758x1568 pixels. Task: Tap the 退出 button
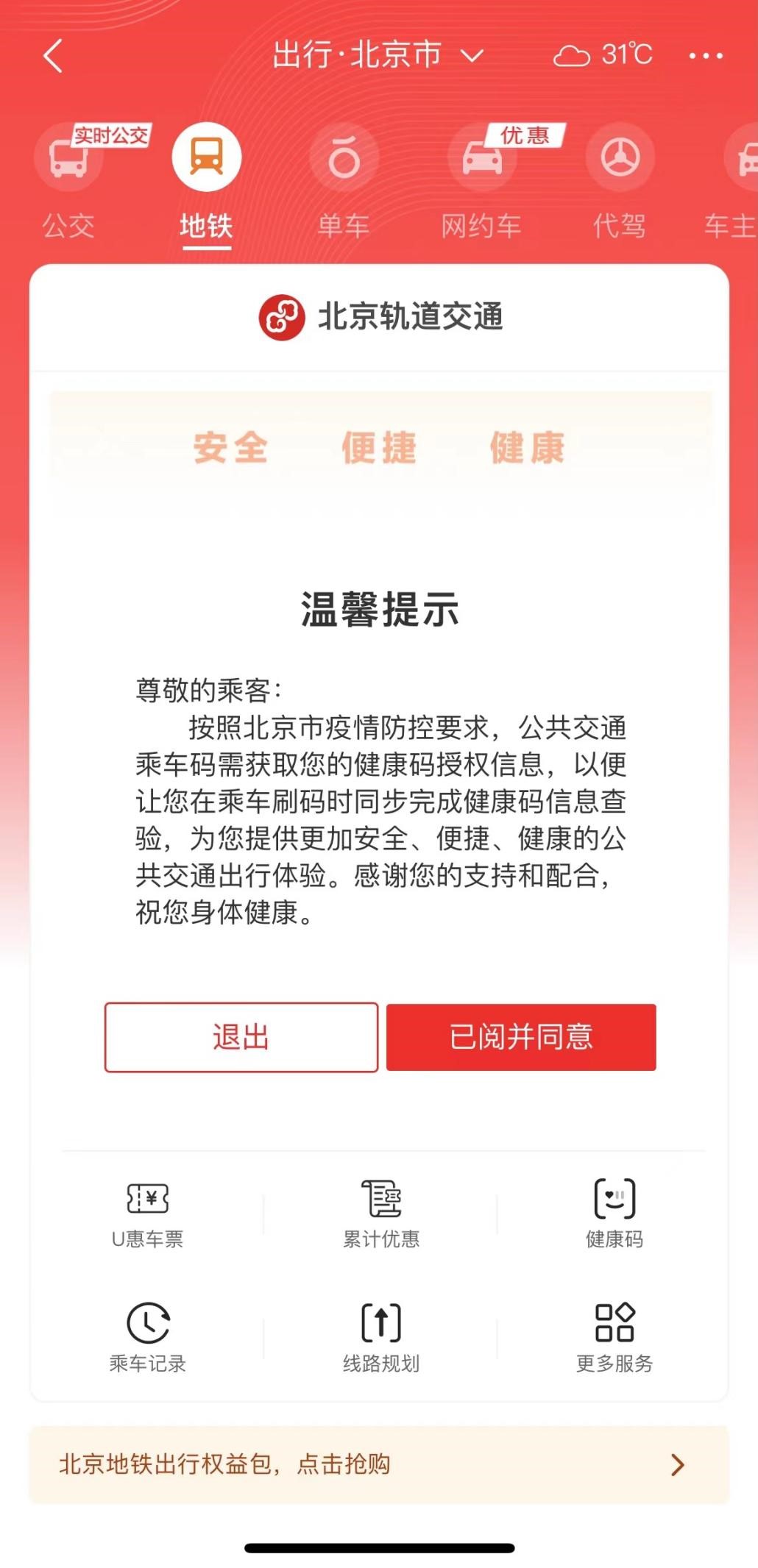(x=241, y=1037)
